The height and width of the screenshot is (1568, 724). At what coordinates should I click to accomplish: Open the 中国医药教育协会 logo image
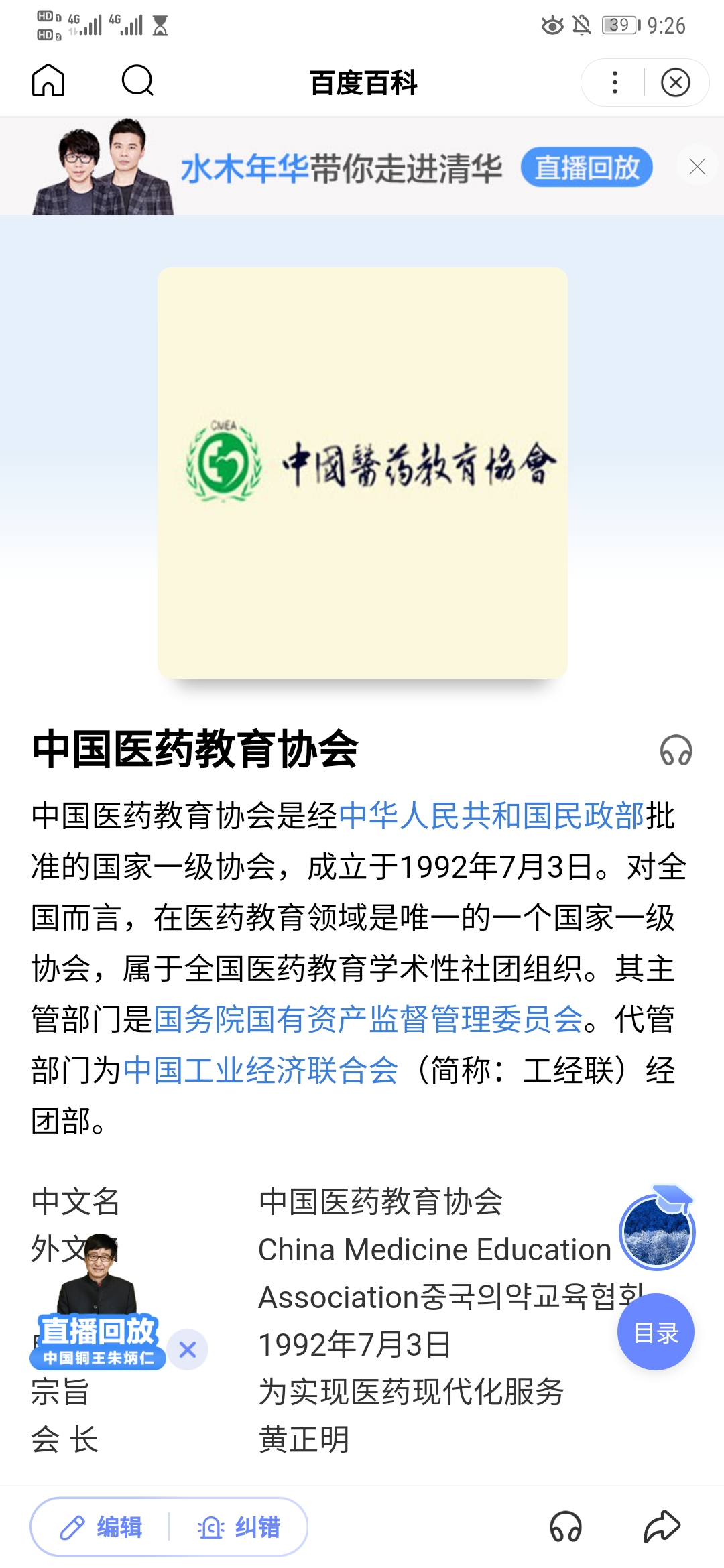click(363, 472)
